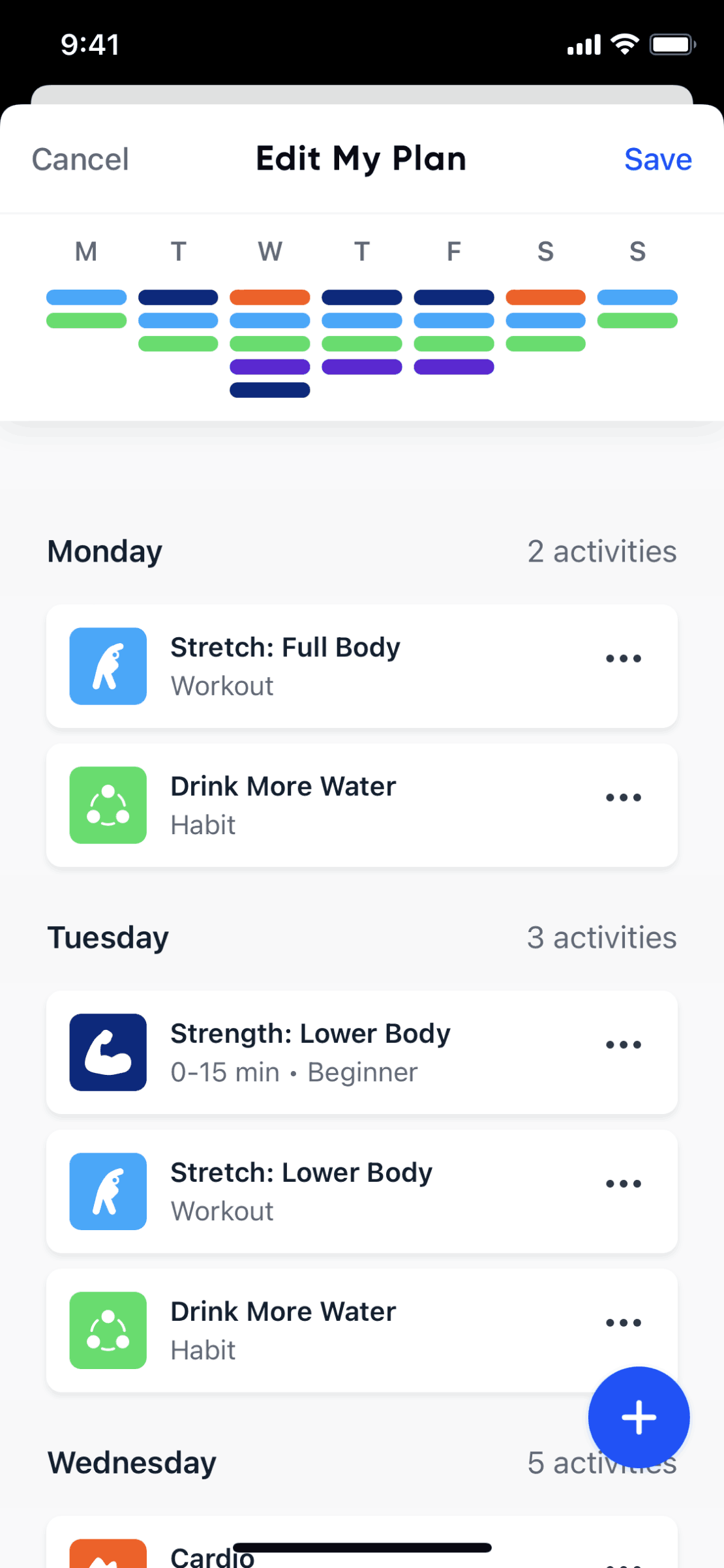Open options for Stretch: Lower Body
Screen dimensions: 724x1568
coord(624,1184)
